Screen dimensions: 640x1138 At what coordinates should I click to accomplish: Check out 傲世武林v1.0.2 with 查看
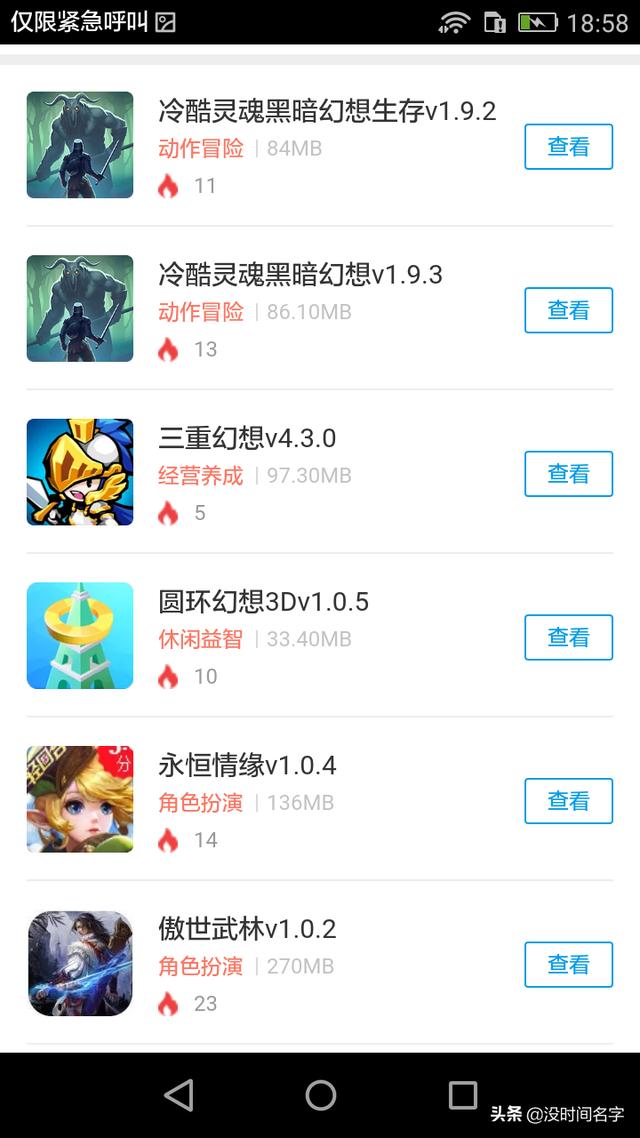coord(568,964)
